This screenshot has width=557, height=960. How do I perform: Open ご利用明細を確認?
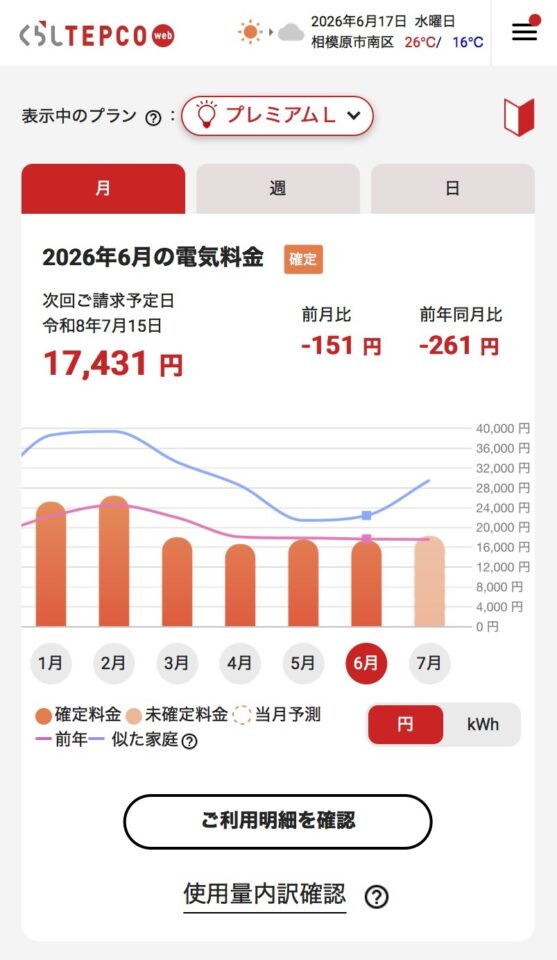[278, 821]
